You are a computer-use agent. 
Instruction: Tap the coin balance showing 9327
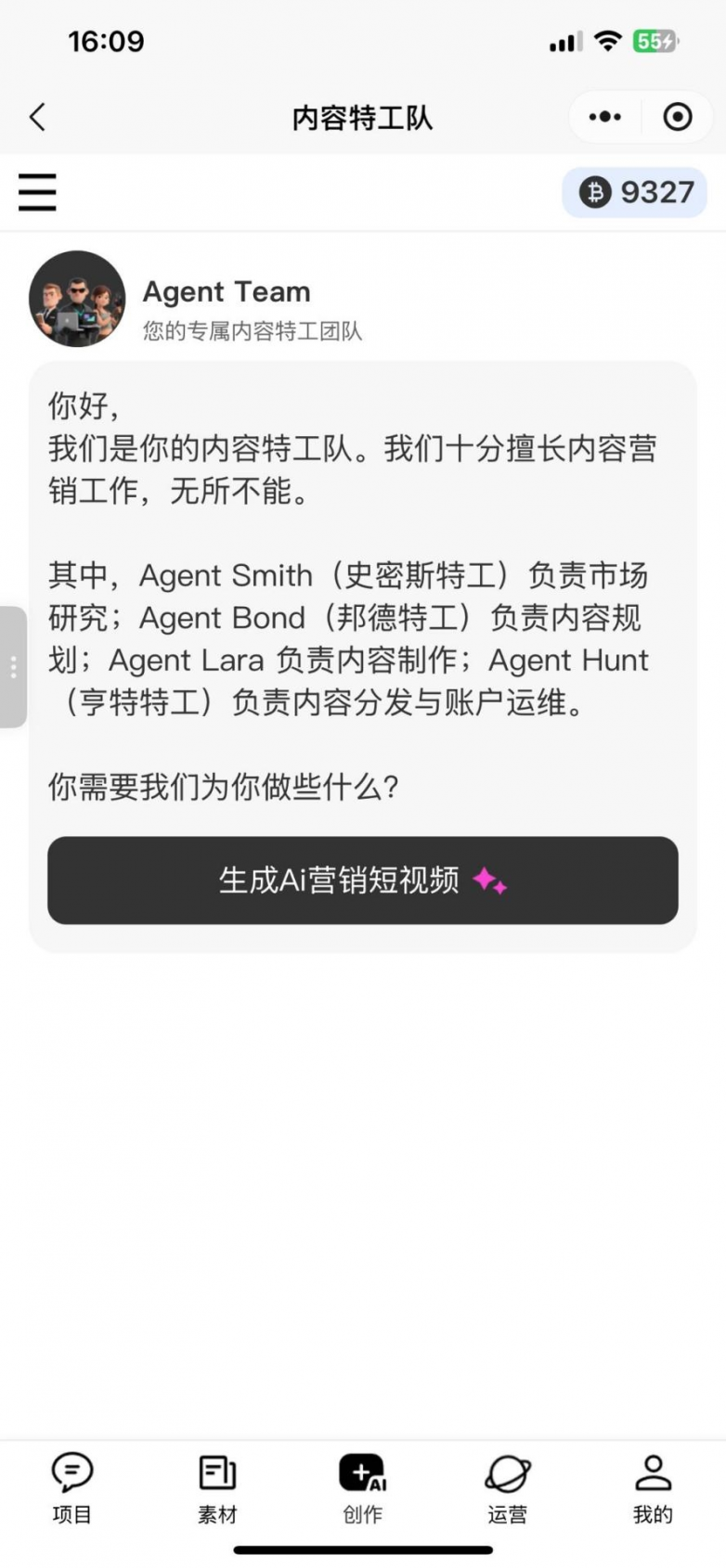click(x=634, y=192)
